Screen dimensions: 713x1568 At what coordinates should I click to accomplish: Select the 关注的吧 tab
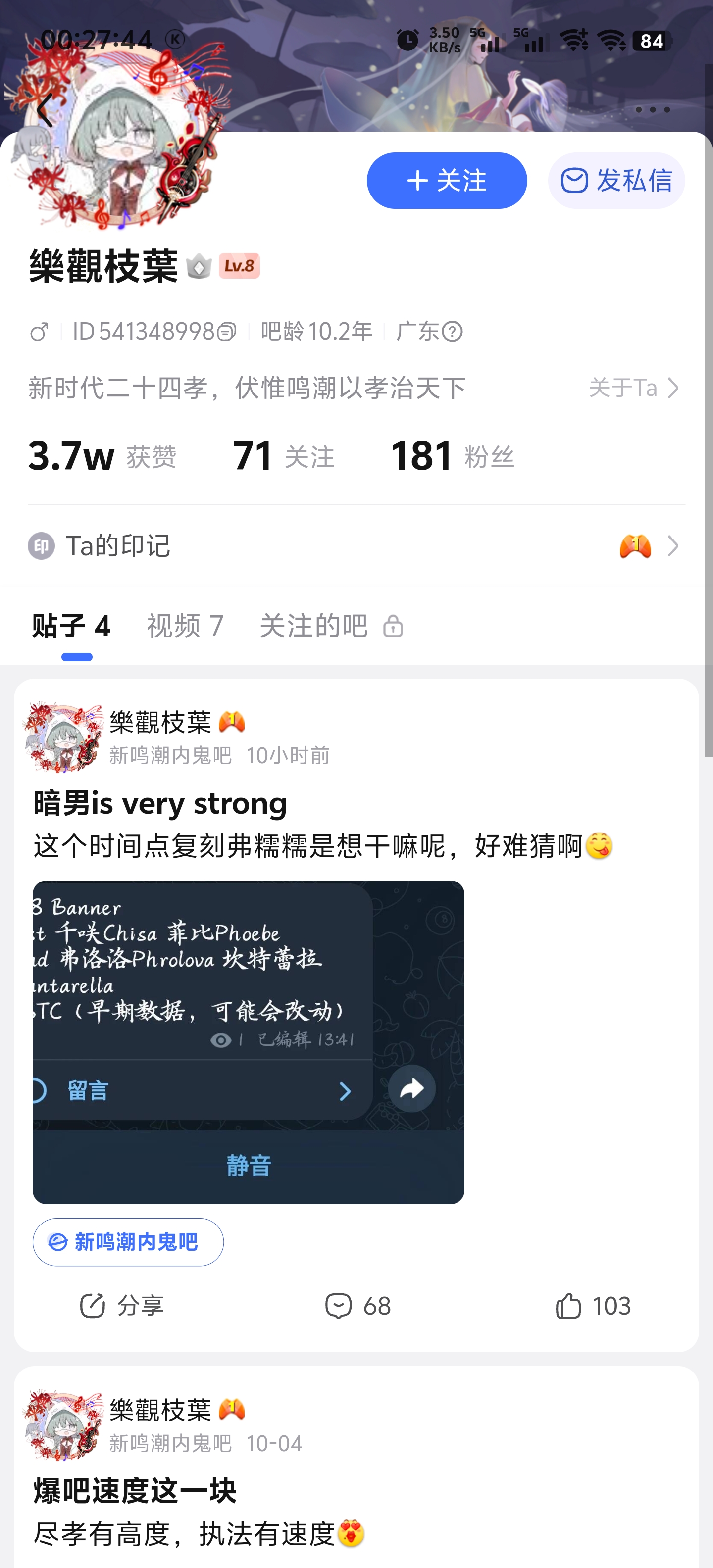tap(331, 626)
